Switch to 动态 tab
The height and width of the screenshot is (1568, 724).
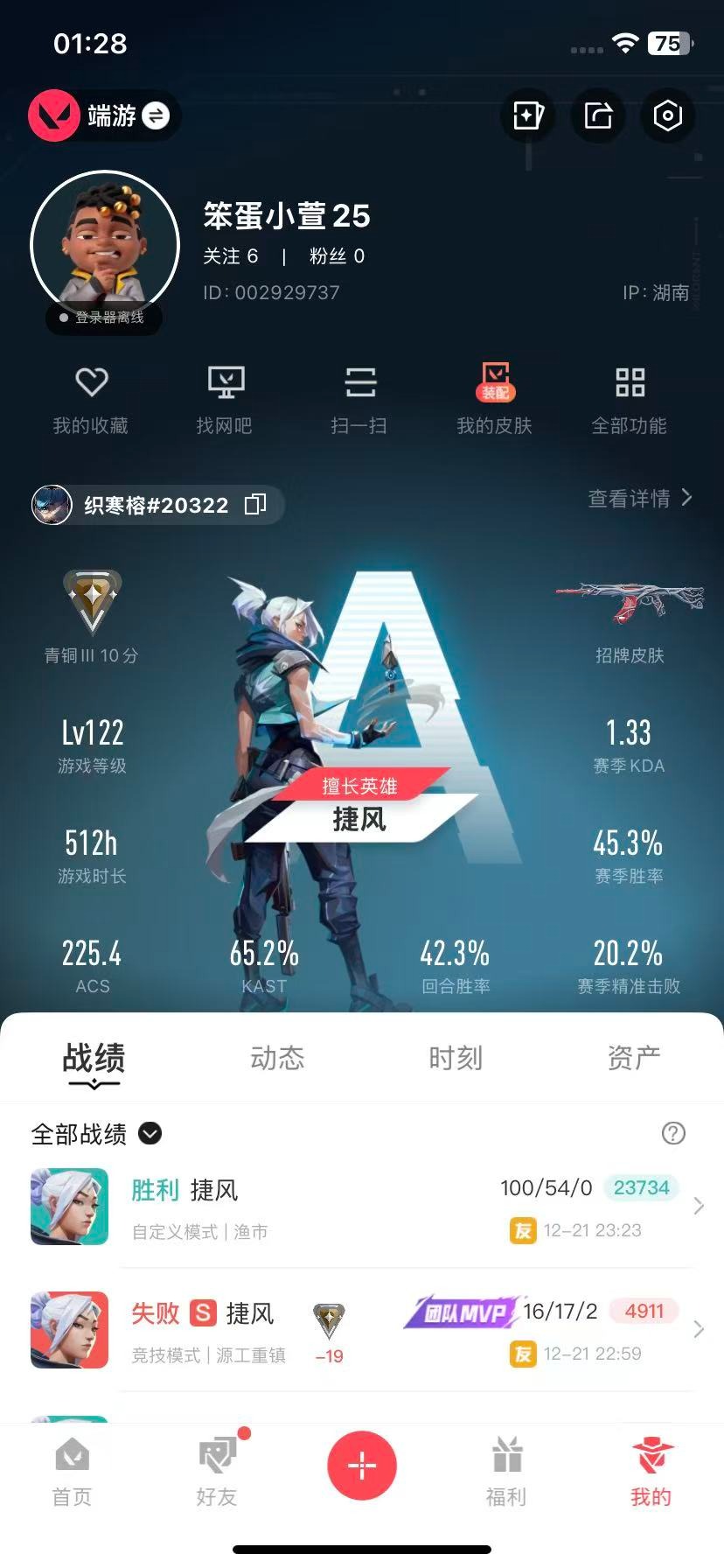tap(277, 1058)
